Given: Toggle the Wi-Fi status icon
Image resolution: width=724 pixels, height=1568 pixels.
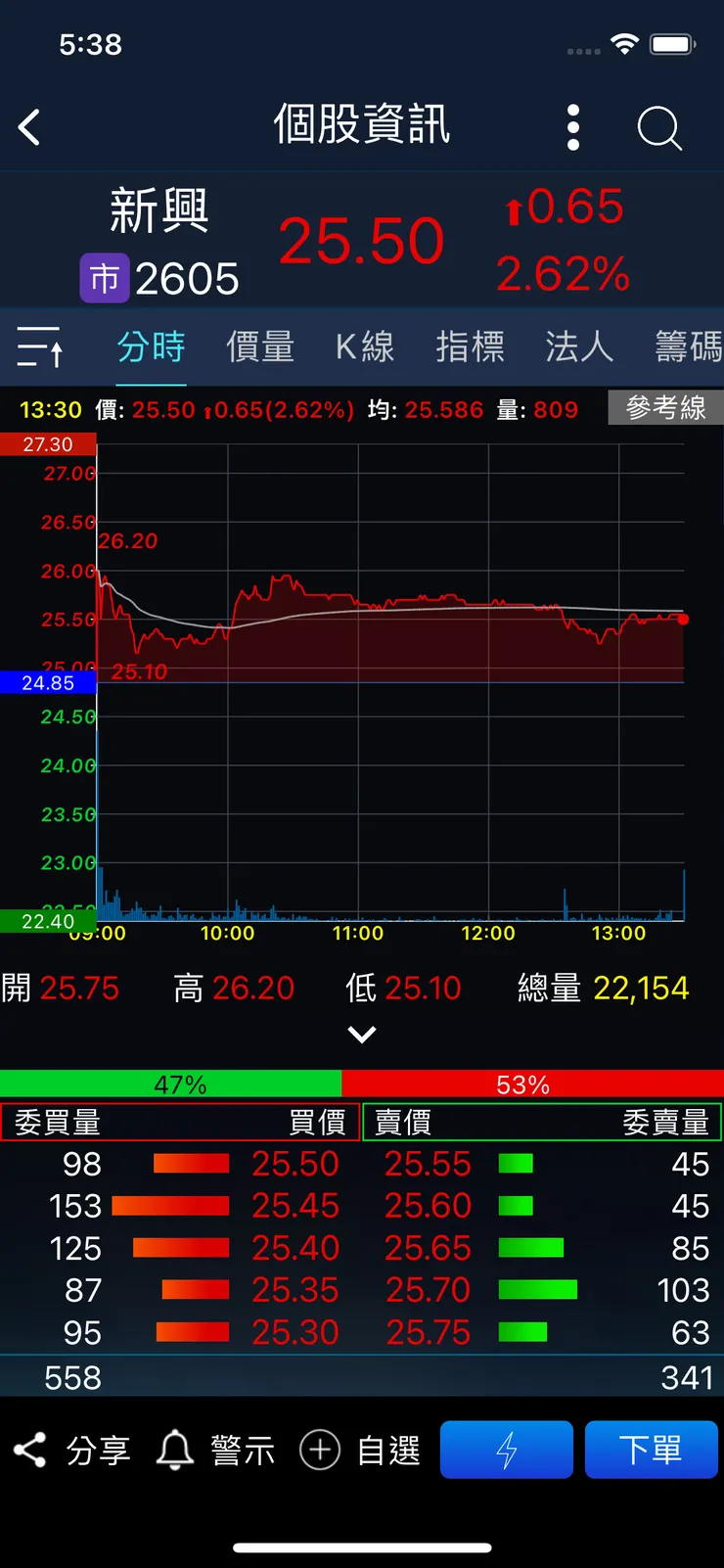Looking at the screenshot, I should [624, 43].
